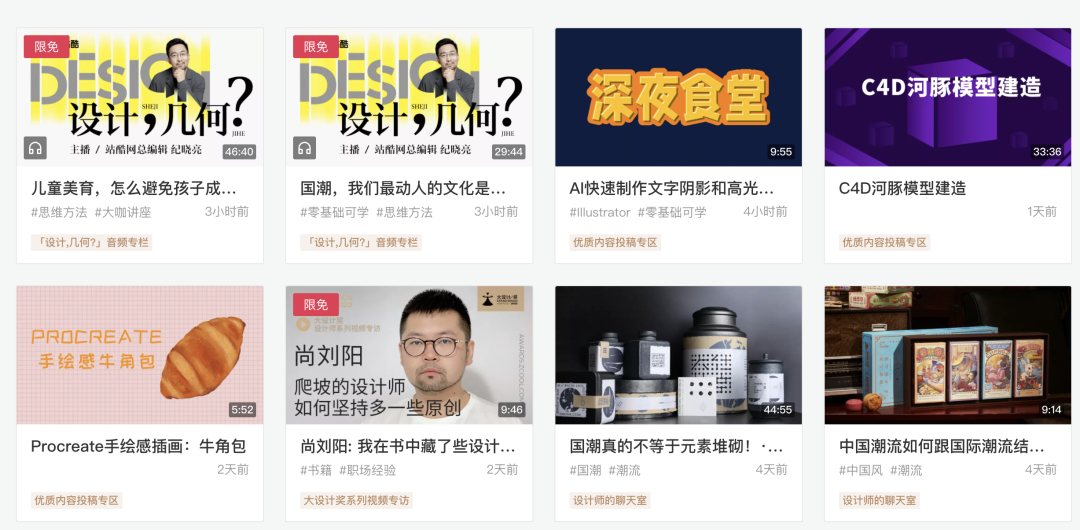Image resolution: width=1080 pixels, height=530 pixels.
Task: Play the 深夜食堂 AI text shadow tutorial
Action: (678, 98)
